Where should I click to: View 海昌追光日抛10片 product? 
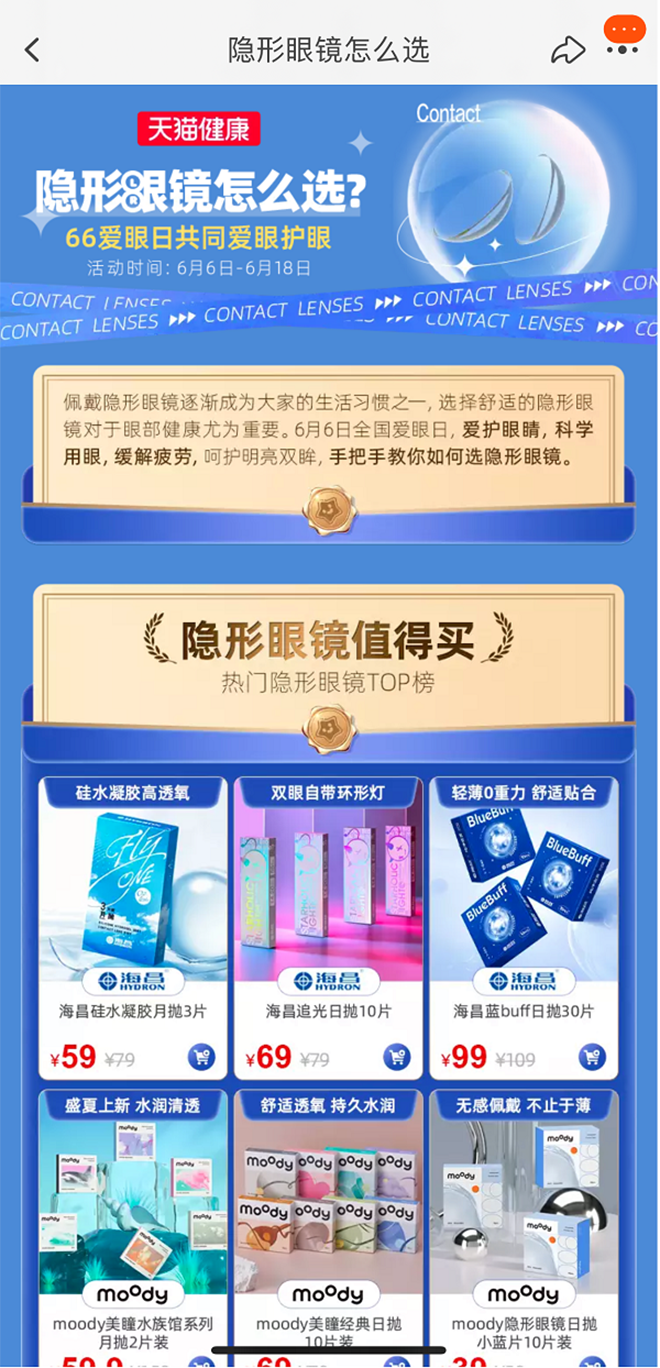coord(328,900)
